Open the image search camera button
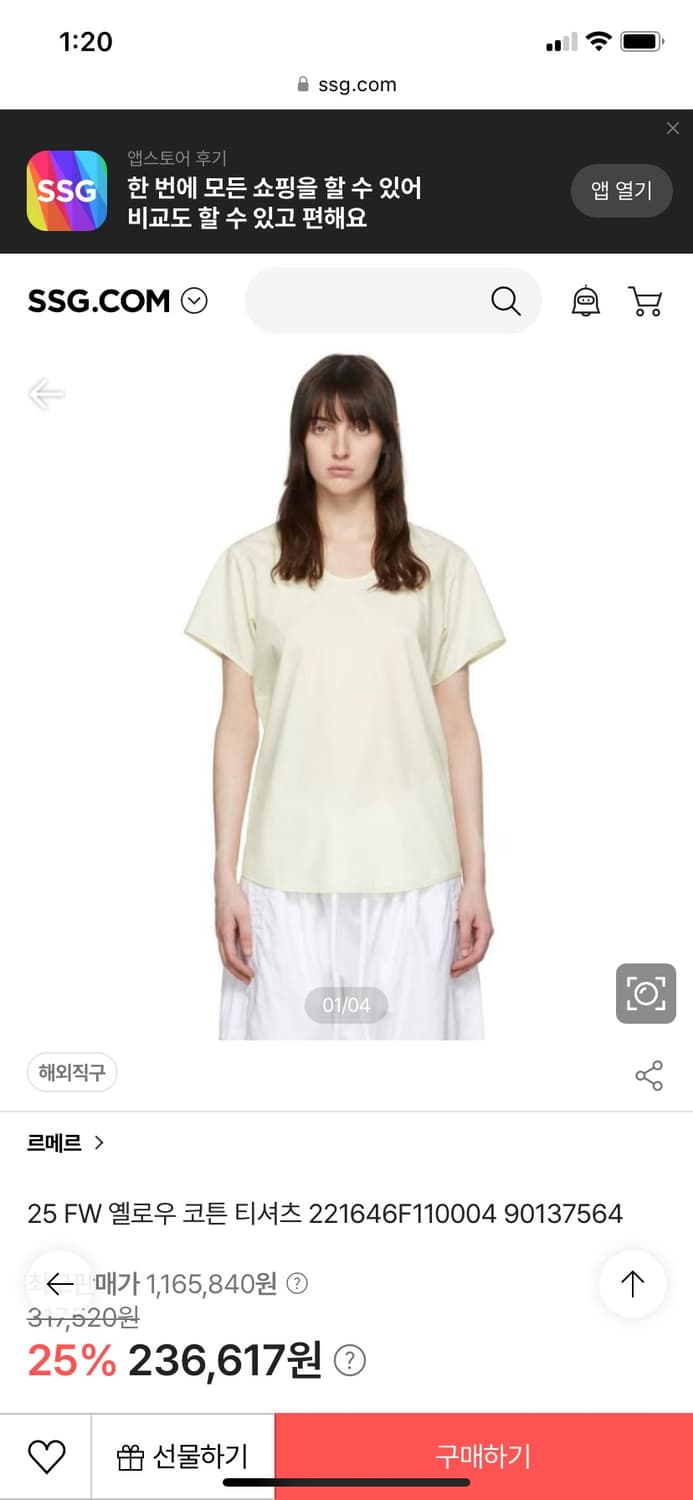Image resolution: width=693 pixels, height=1500 pixels. click(x=646, y=993)
